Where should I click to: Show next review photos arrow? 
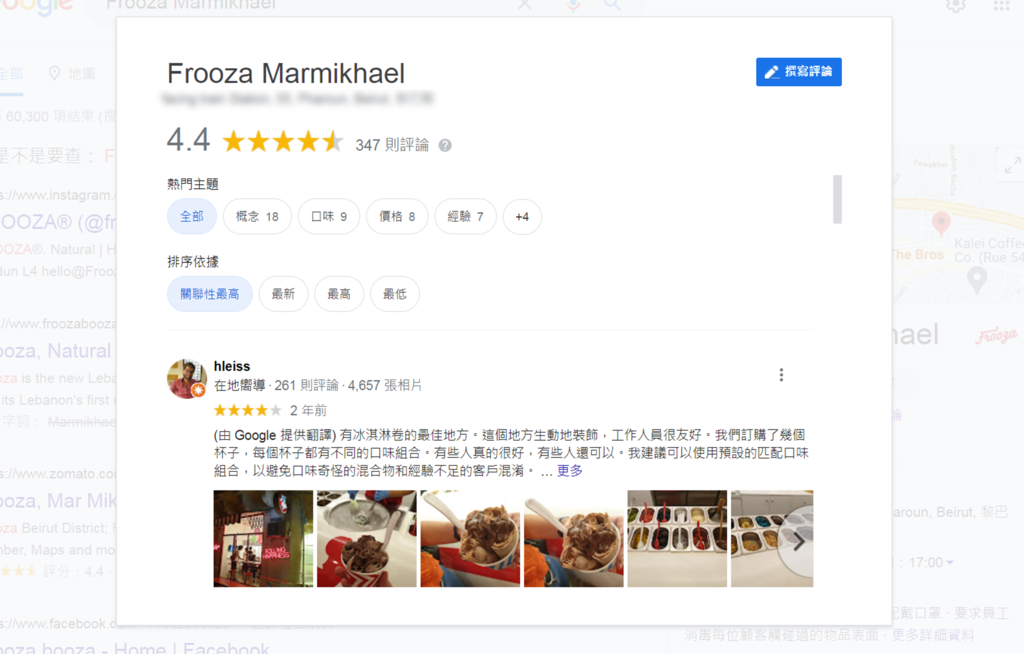[799, 542]
